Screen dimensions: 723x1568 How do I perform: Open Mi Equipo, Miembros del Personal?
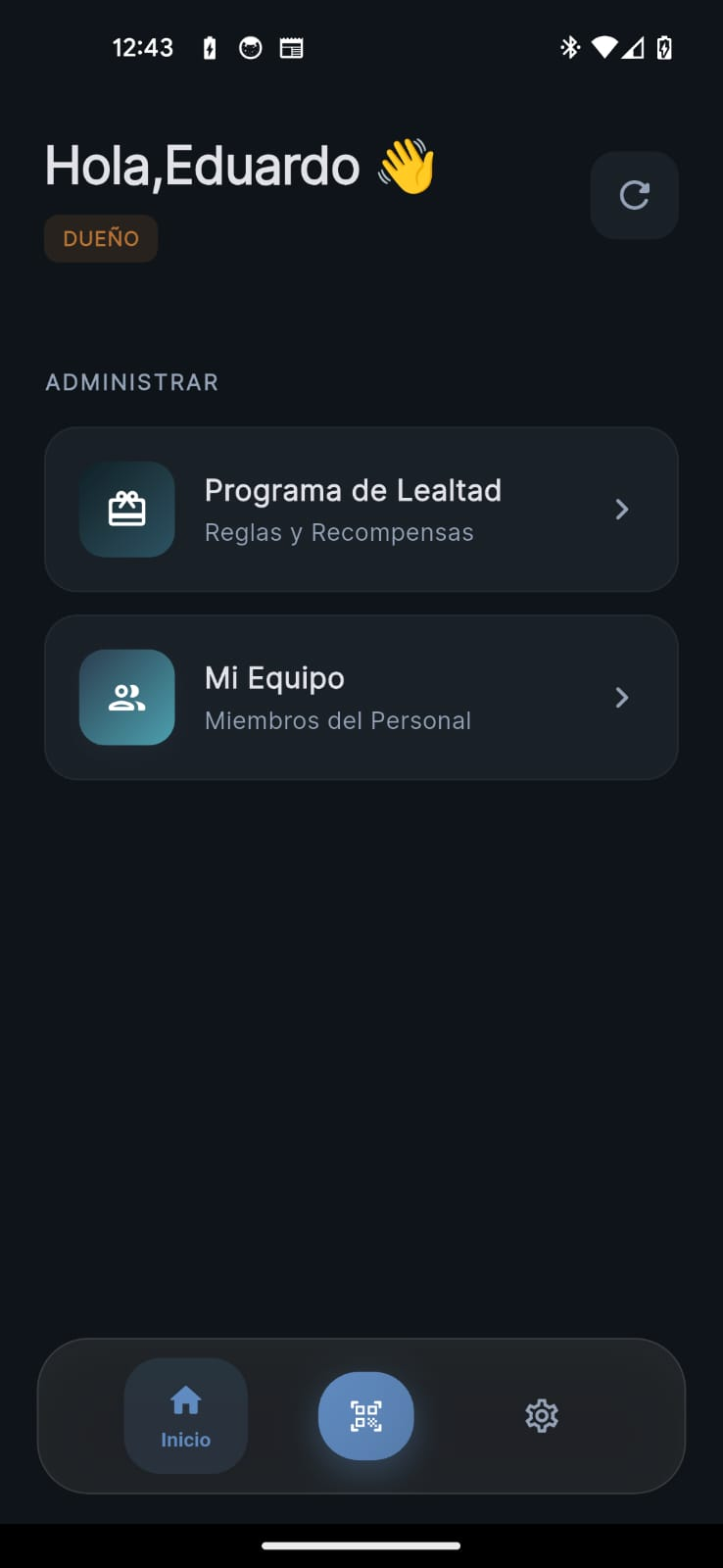(361, 697)
